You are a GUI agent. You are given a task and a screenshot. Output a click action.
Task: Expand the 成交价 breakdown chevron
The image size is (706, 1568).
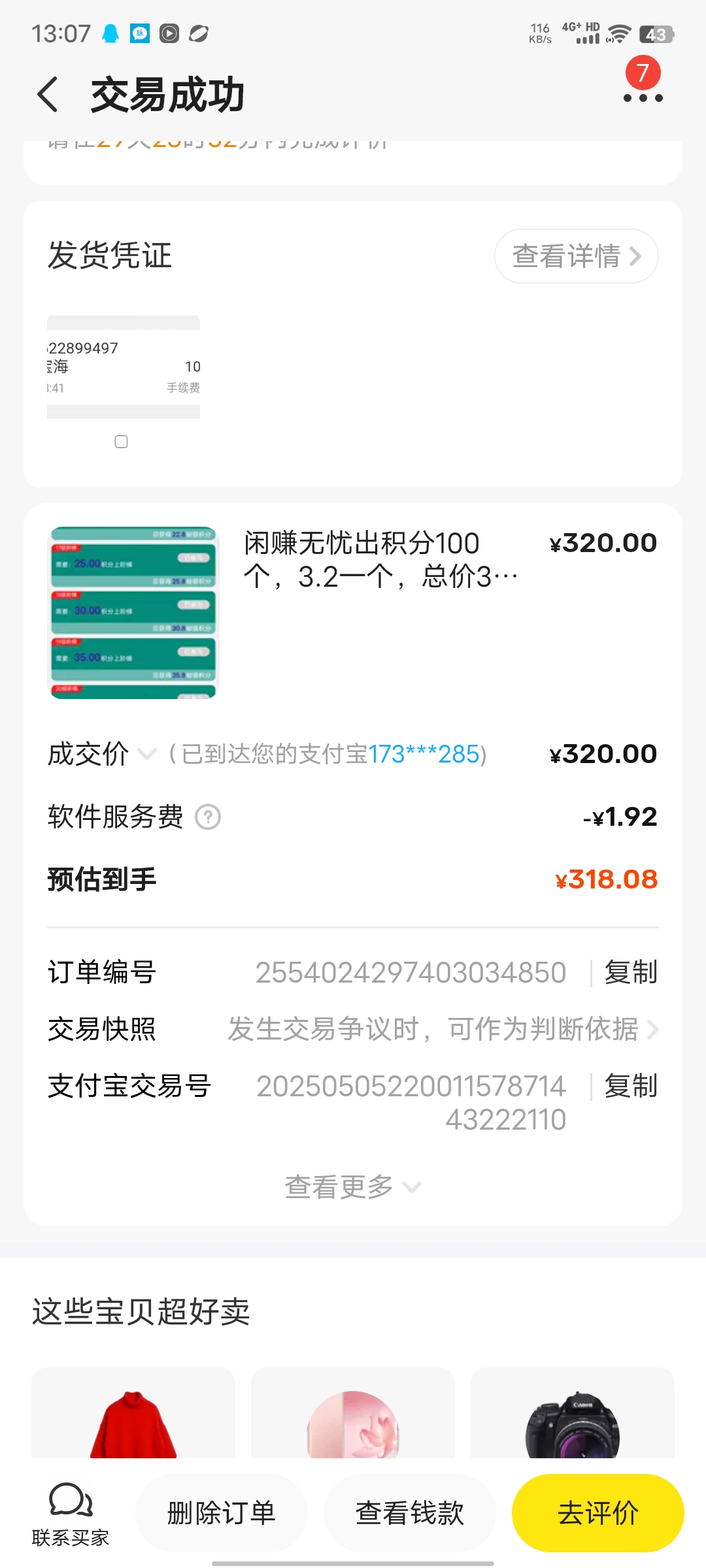pos(148,754)
